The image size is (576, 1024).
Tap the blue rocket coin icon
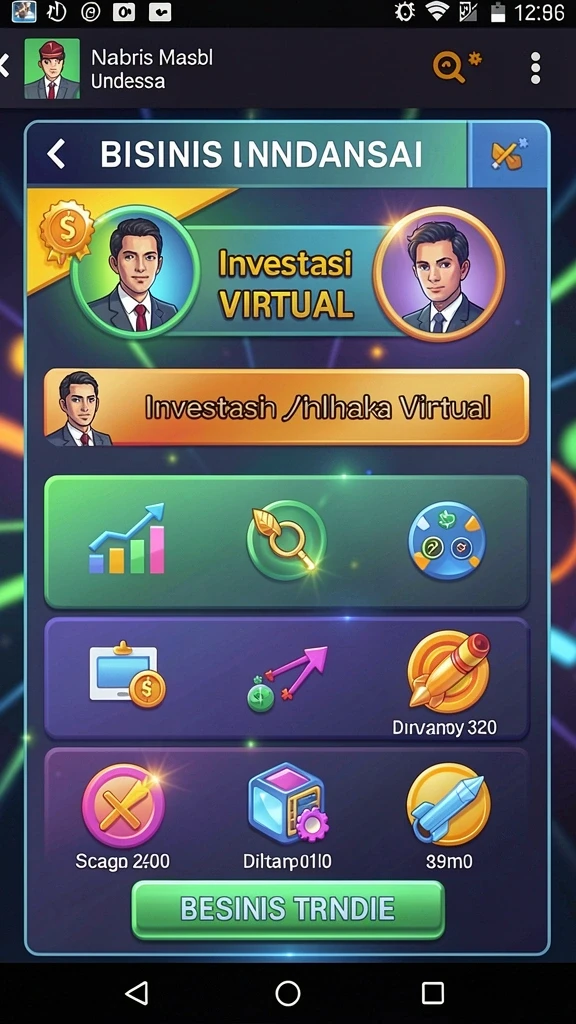(448, 817)
